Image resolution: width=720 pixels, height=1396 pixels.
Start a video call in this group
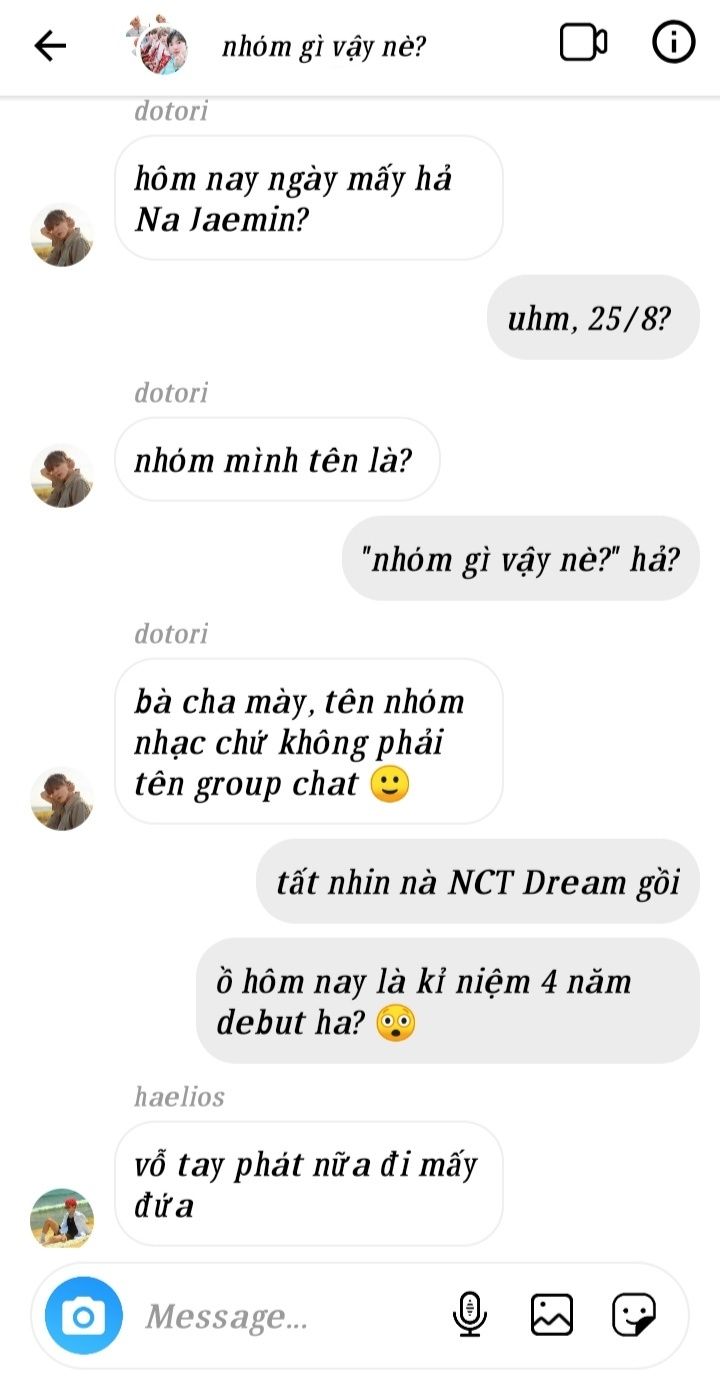[583, 43]
